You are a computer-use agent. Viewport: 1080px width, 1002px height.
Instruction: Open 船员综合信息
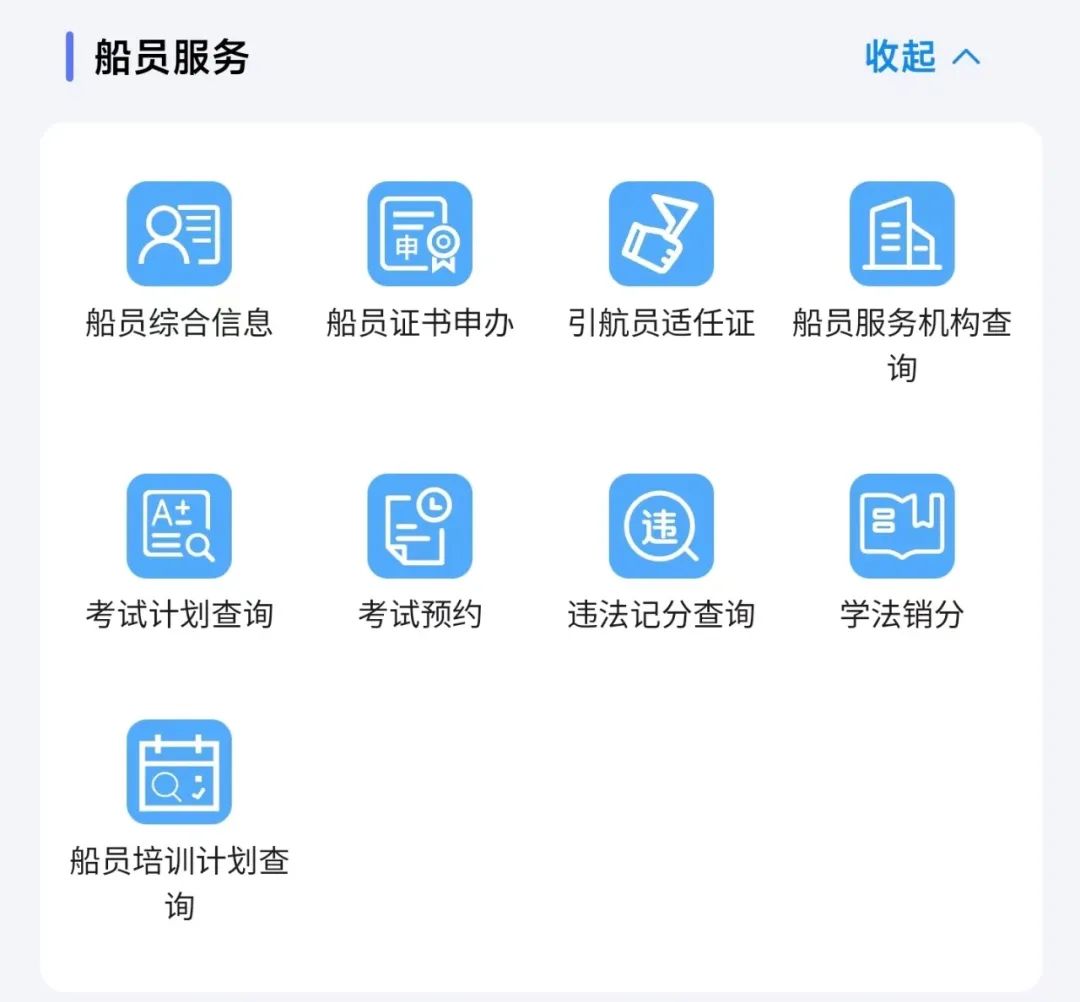(179, 234)
